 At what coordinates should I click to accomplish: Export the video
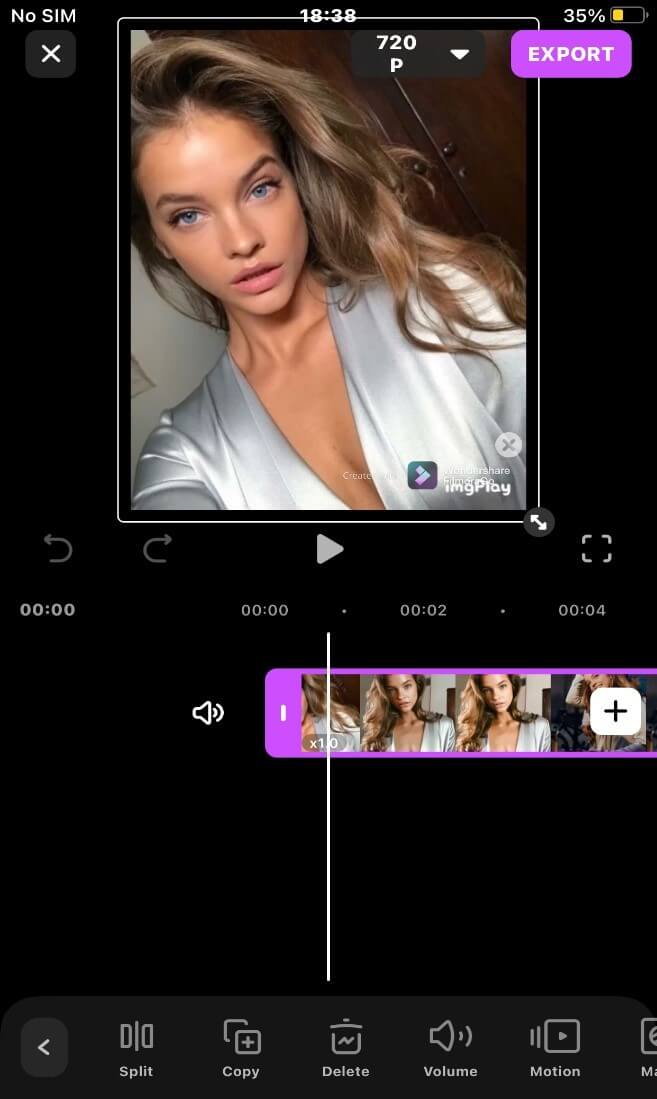point(570,54)
